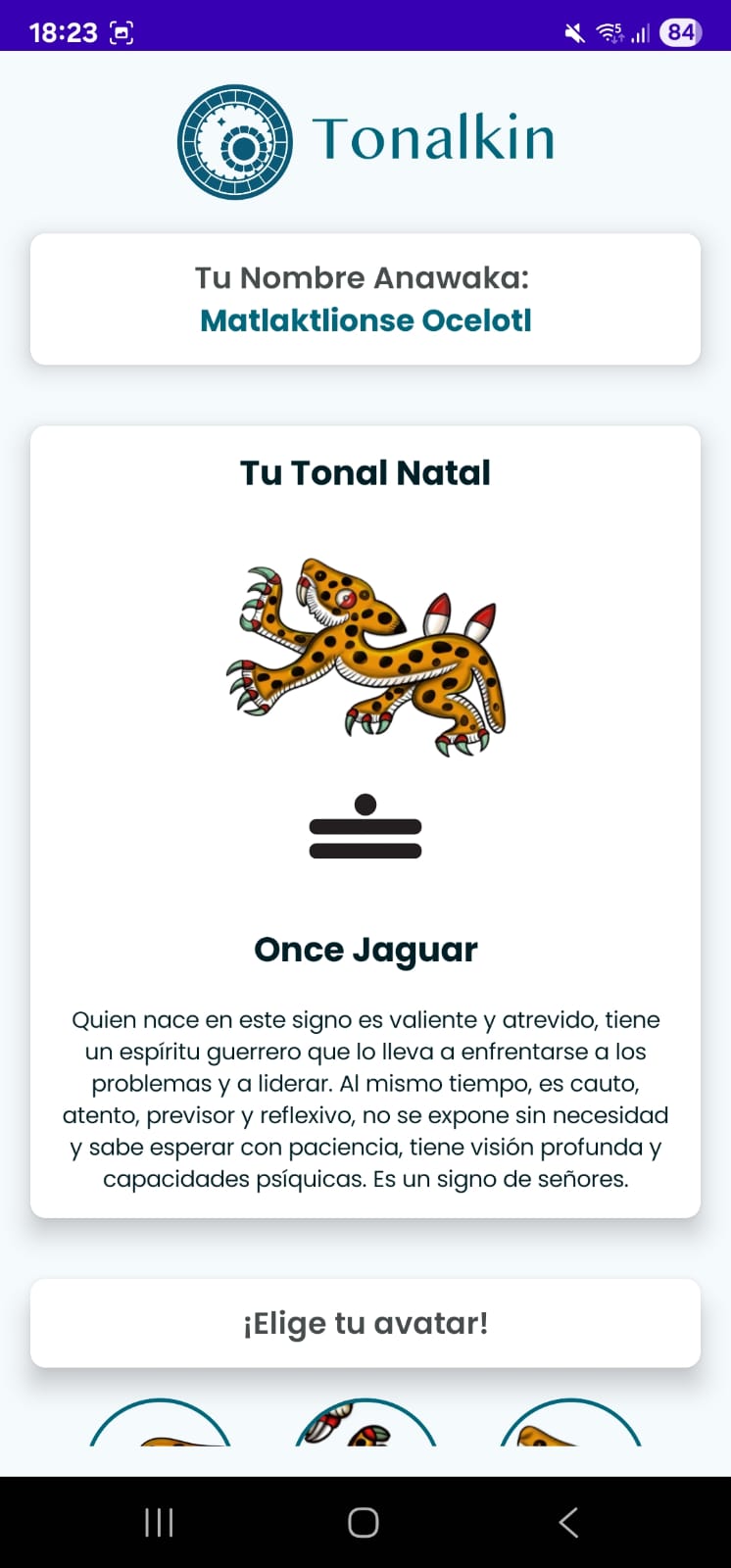Image resolution: width=731 pixels, height=1568 pixels.
Task: Tap the ¡Elige tu avatar! banner
Action: [x=365, y=1322]
